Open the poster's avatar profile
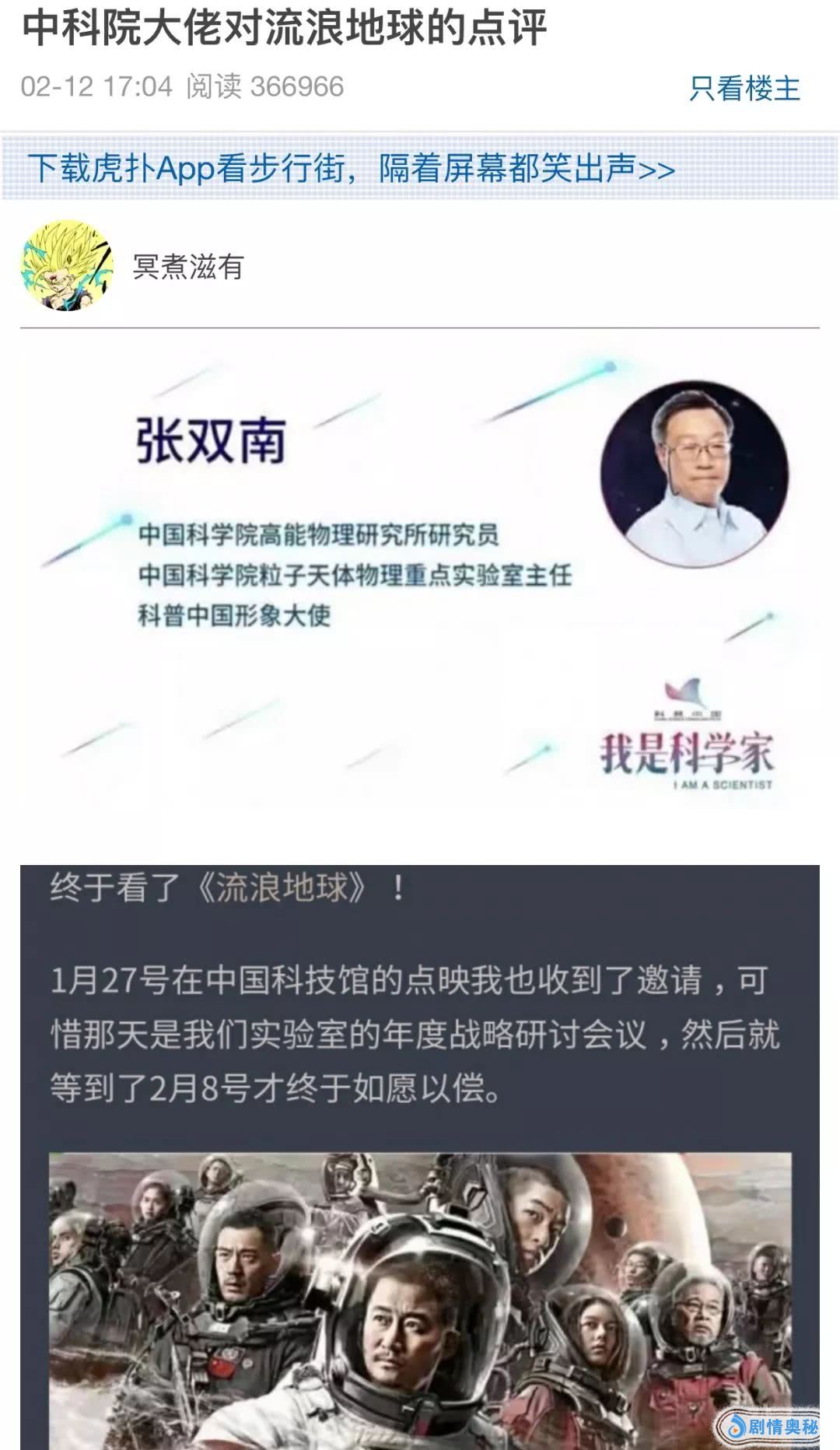 click(x=67, y=266)
